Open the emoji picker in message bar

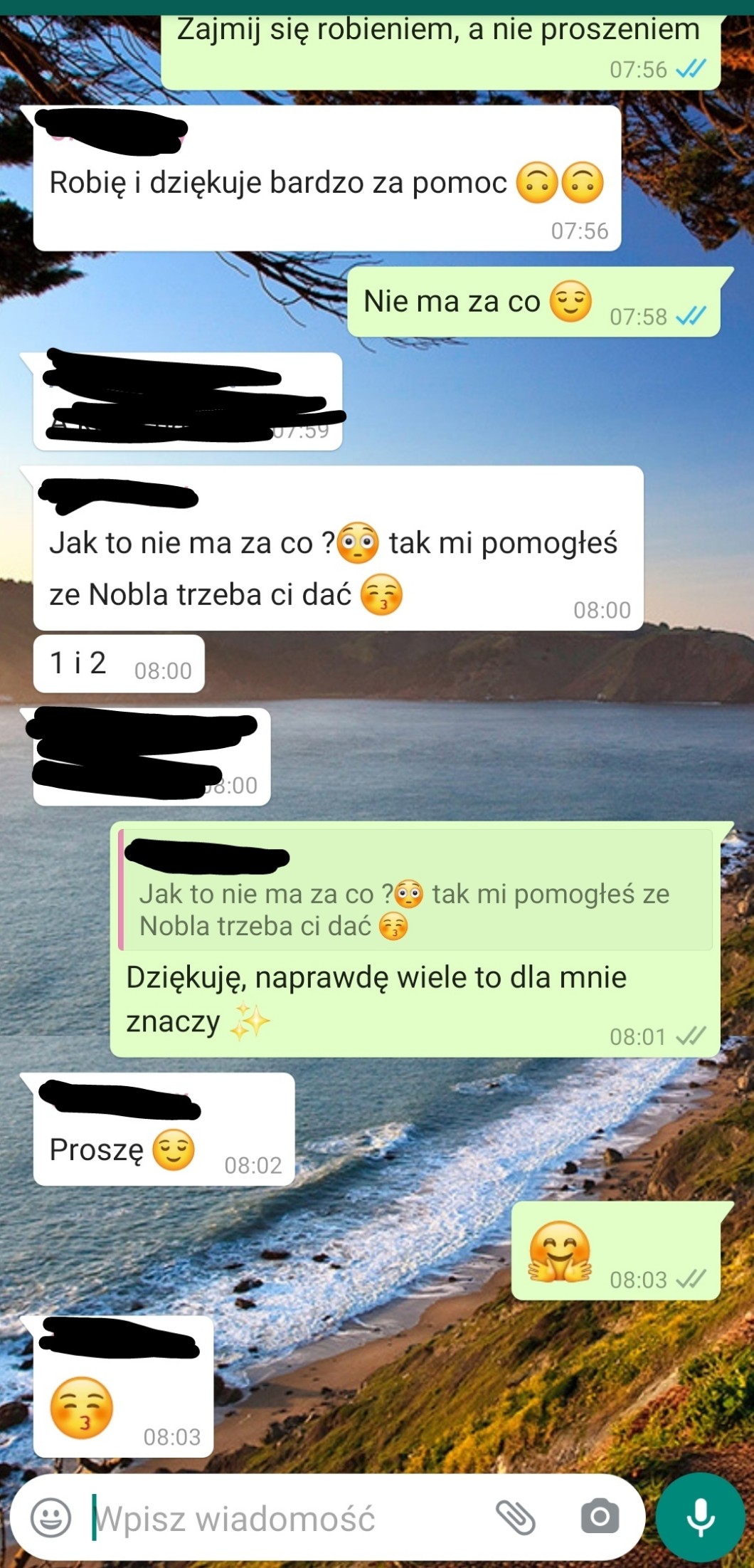click(51, 1517)
